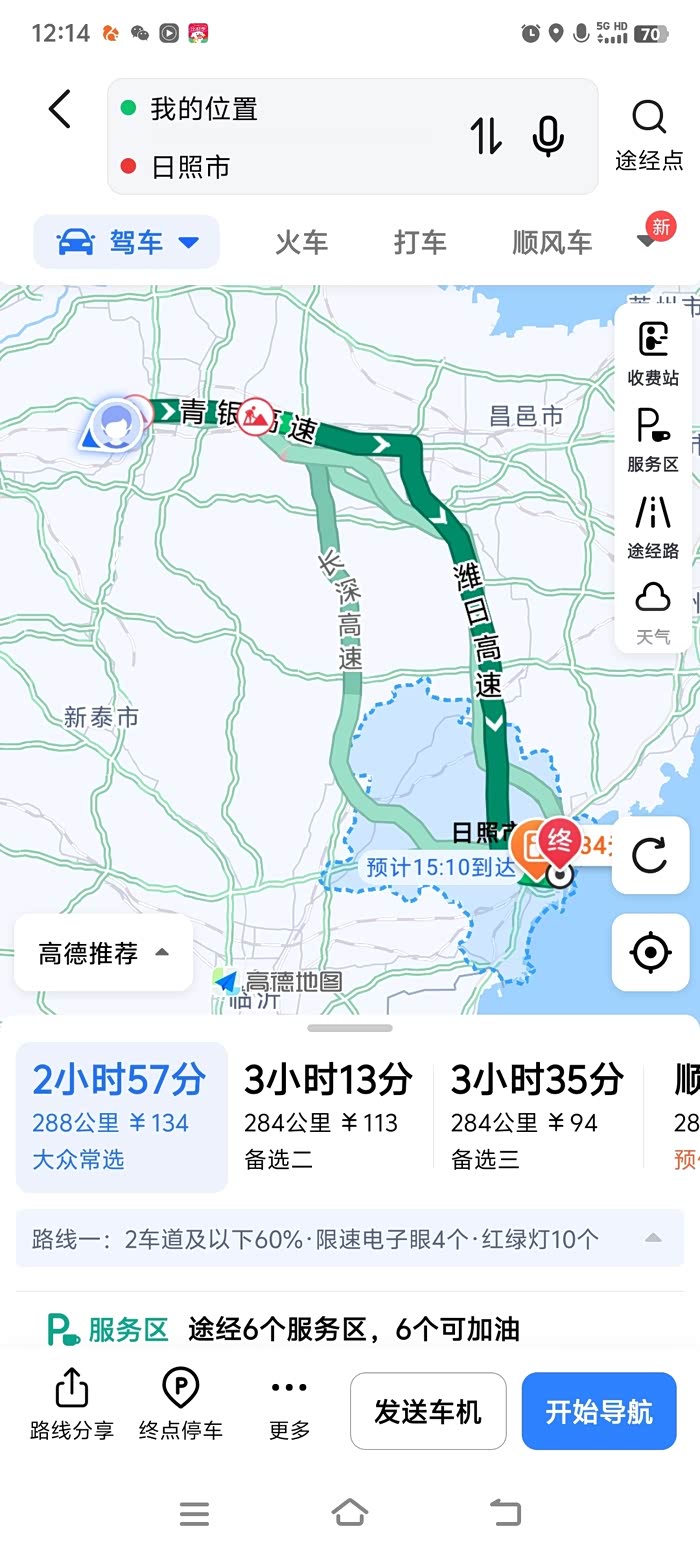Go back using the top-left arrow
The height and width of the screenshot is (1555, 700).
coord(60,109)
